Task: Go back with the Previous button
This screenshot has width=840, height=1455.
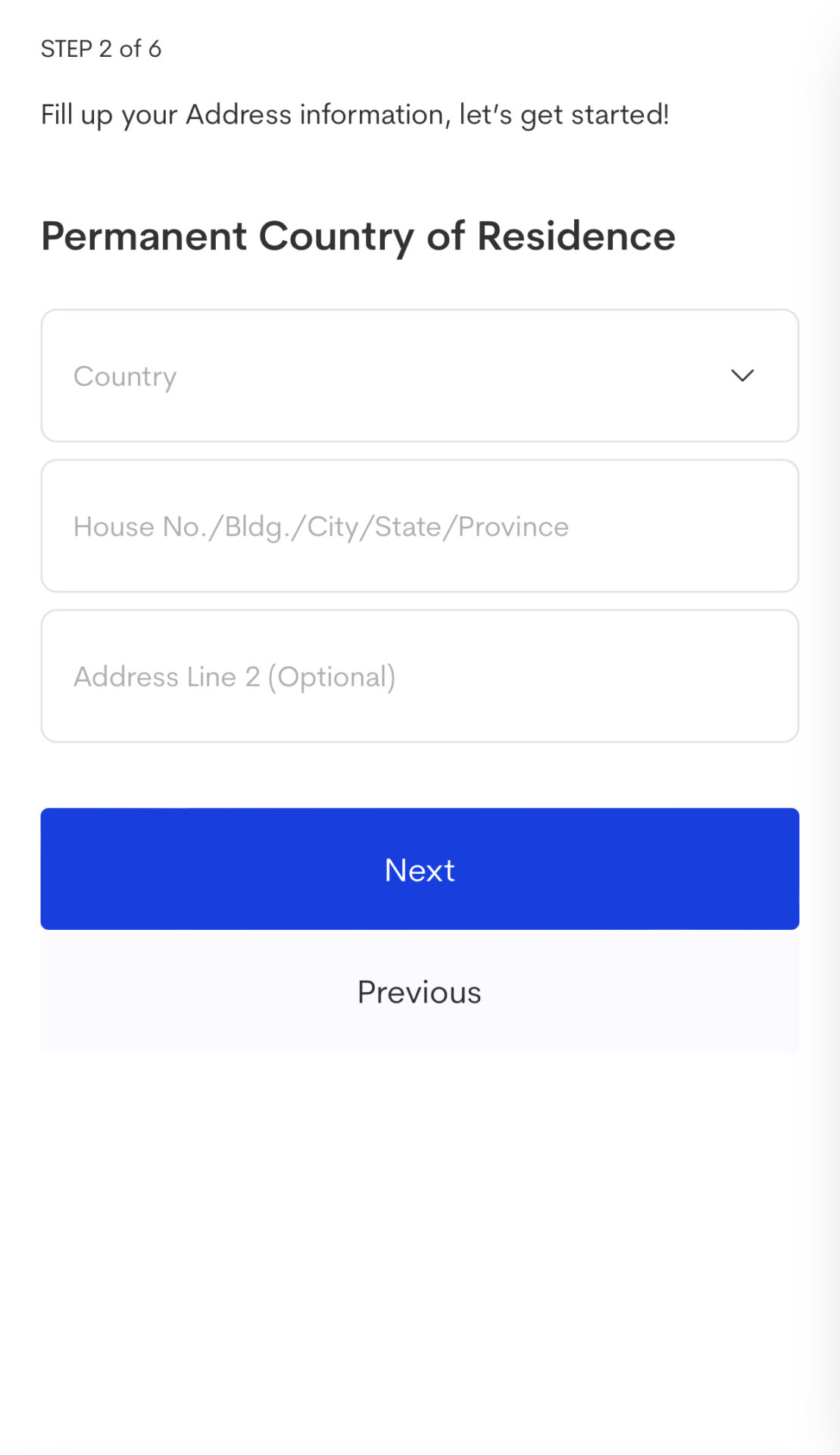Action: coord(420,991)
